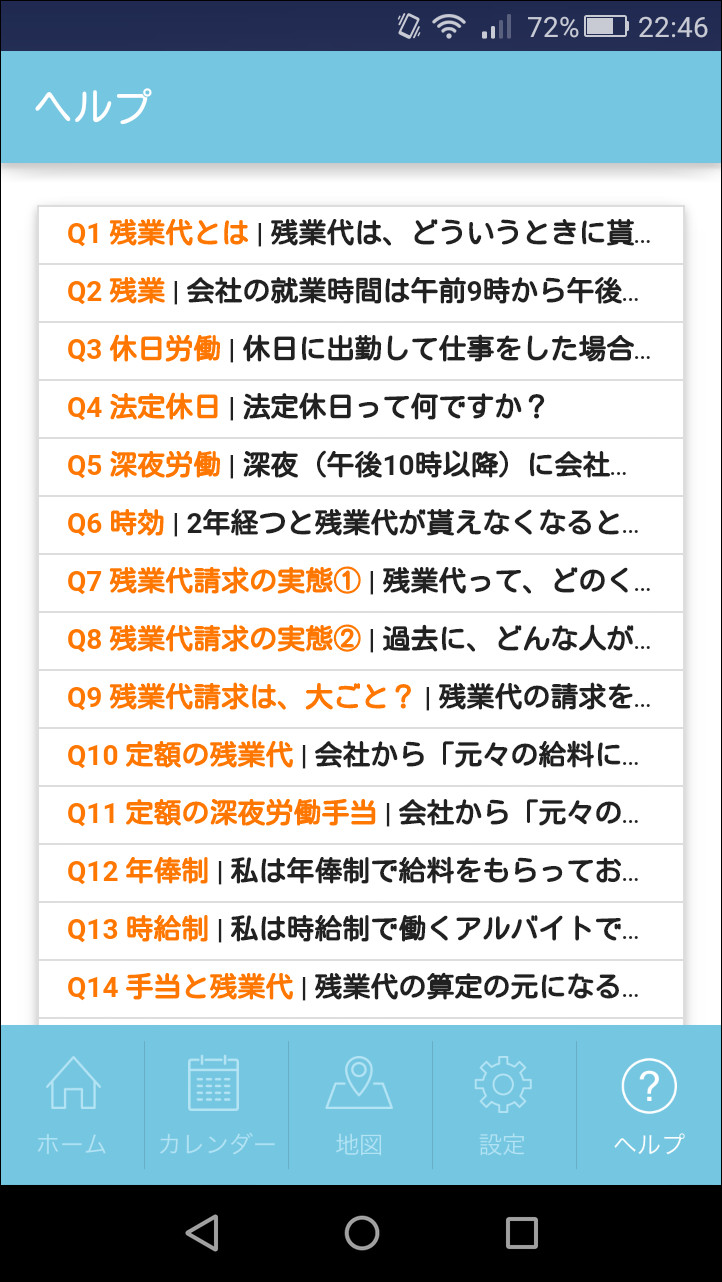This screenshot has height=1282, width=722.
Task: Open Q4 法定休日 help entry
Action: tap(360, 409)
